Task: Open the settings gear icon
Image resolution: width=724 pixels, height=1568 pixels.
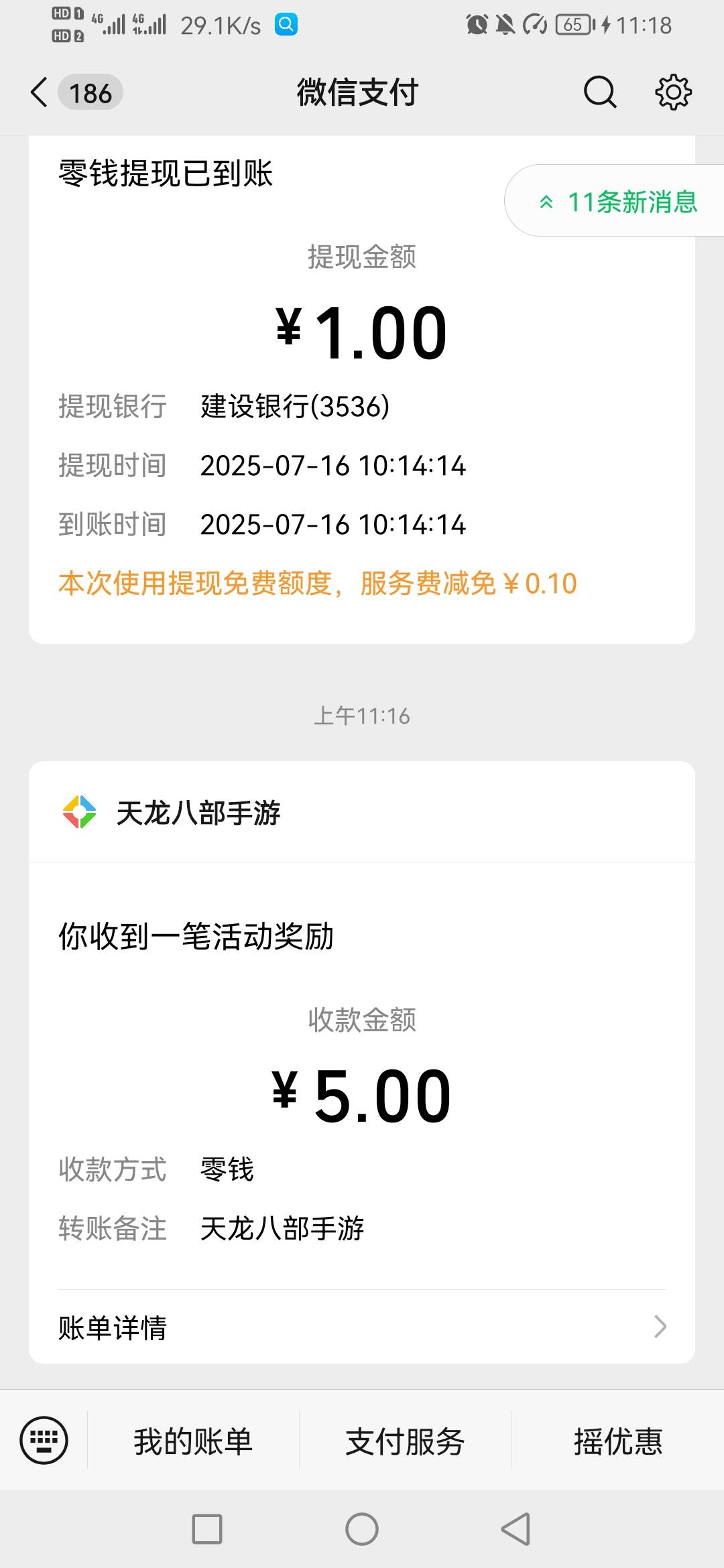Action: [x=673, y=92]
